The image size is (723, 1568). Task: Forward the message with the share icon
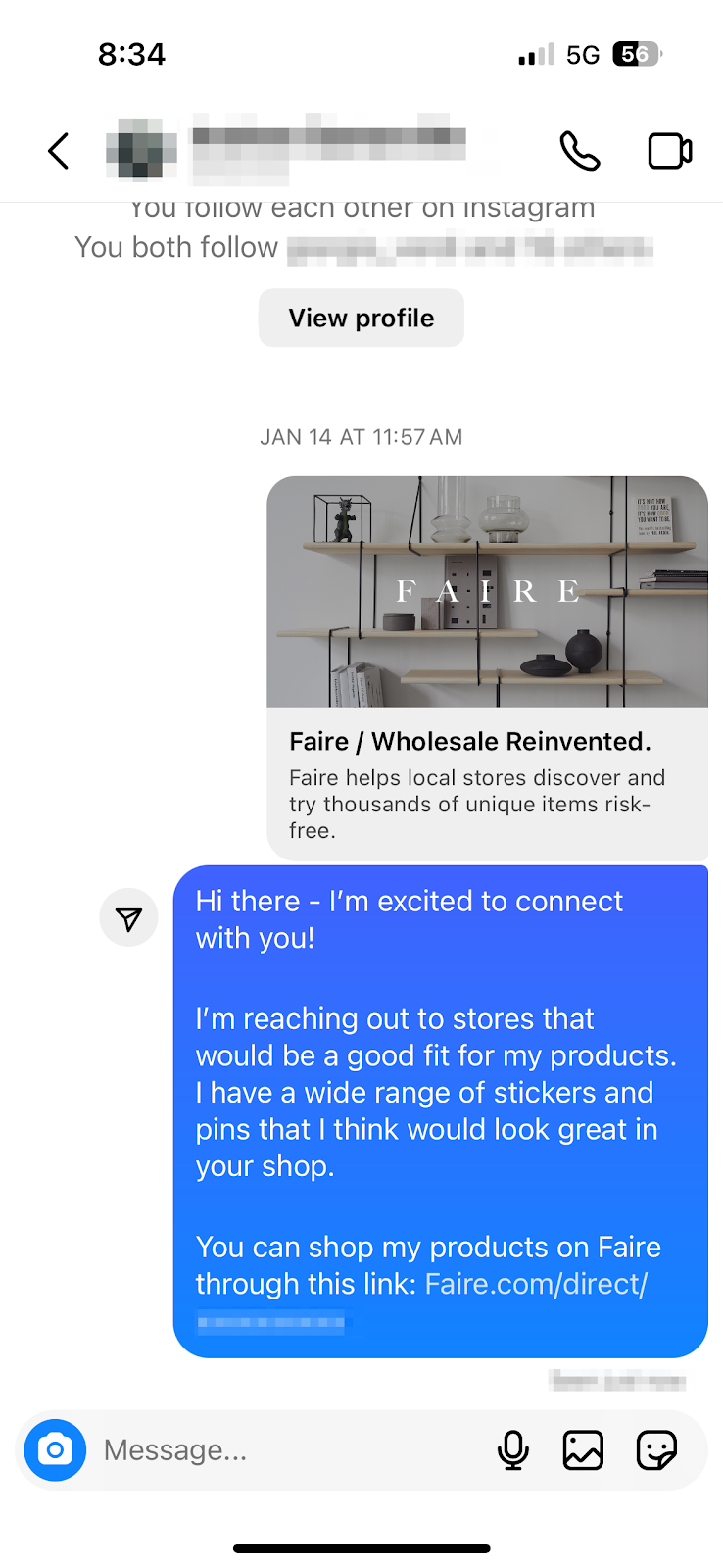tap(128, 918)
